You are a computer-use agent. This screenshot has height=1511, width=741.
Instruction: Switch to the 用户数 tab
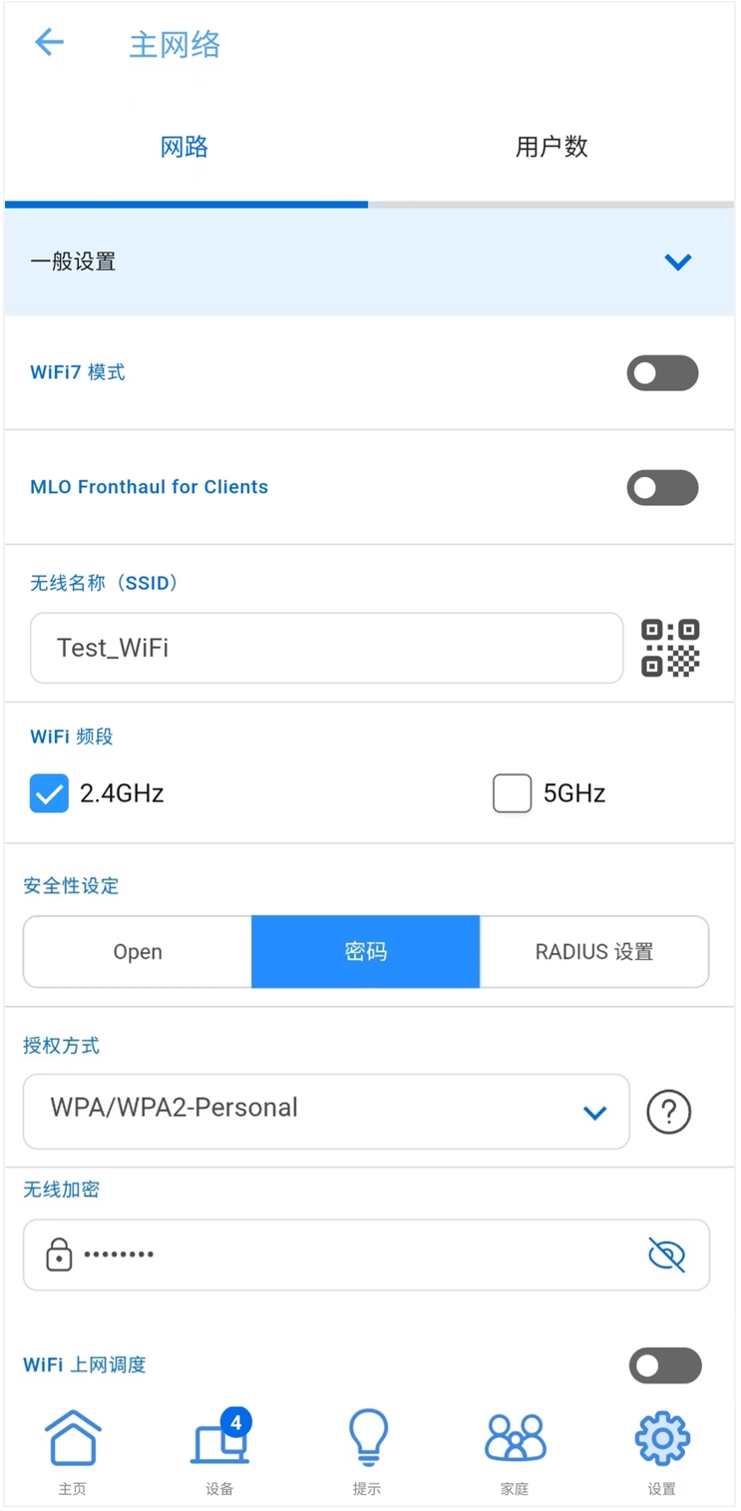551,147
